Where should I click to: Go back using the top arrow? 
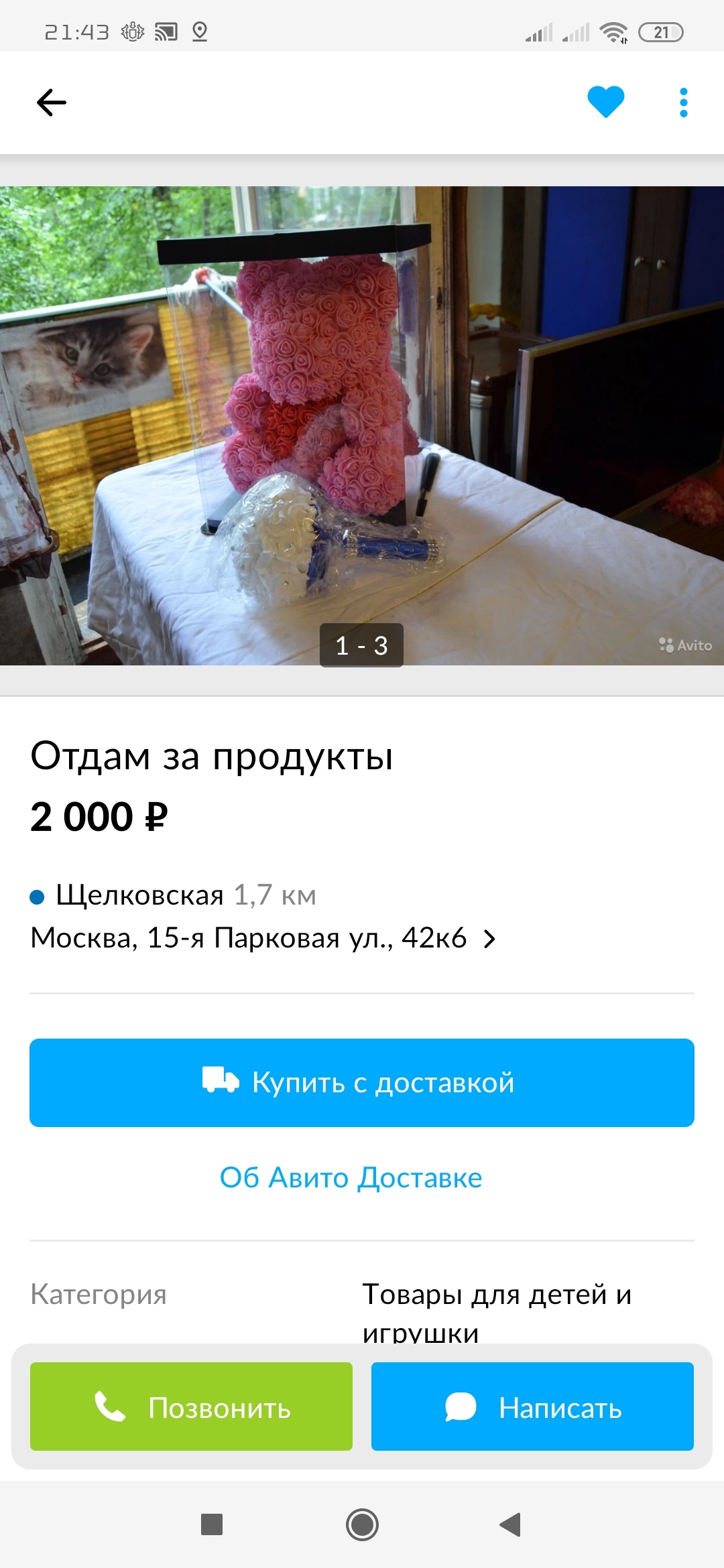tap(52, 103)
